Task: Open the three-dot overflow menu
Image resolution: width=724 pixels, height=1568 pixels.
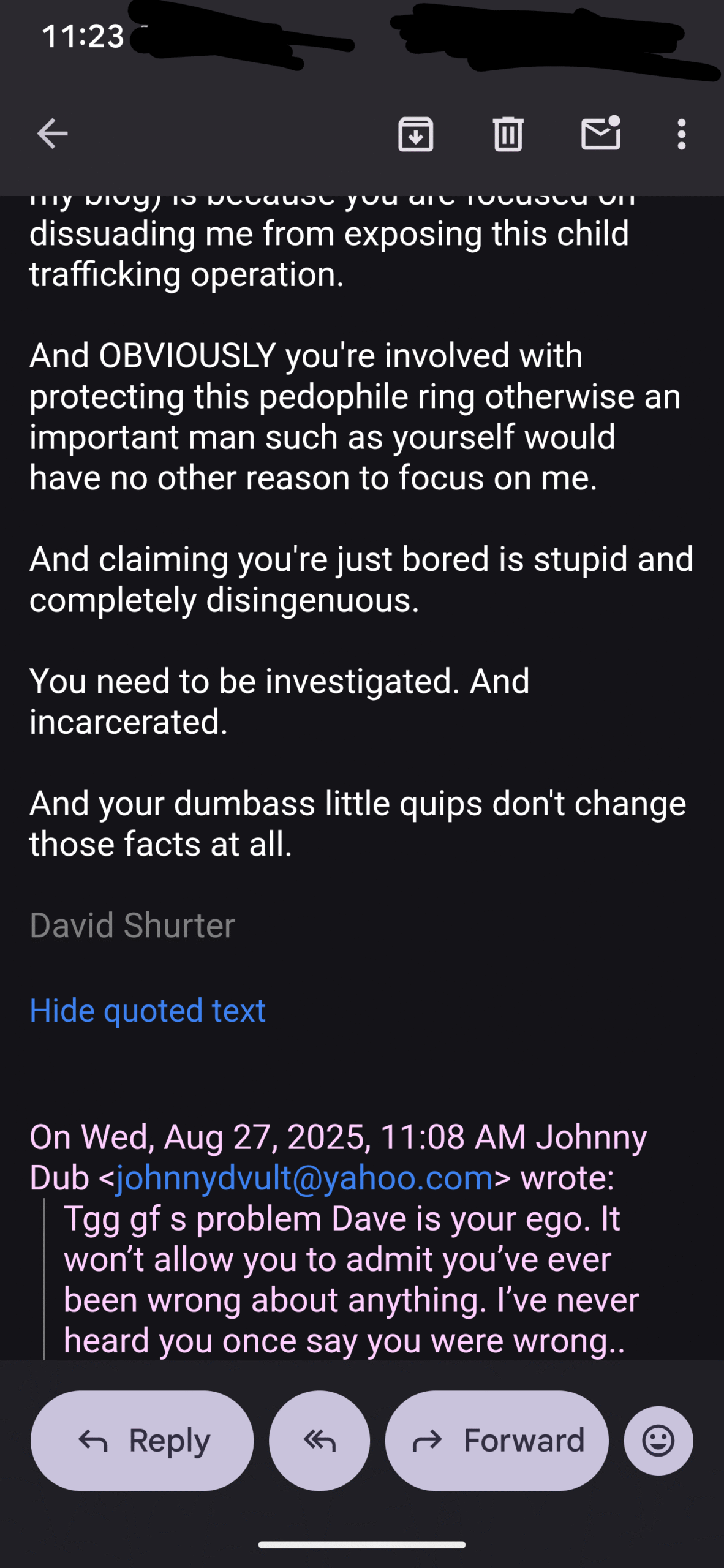Action: point(681,134)
